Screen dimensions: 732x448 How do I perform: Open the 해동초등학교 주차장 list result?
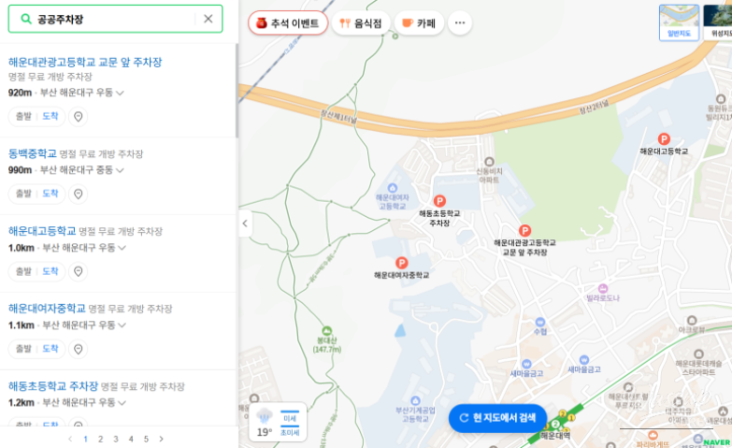pos(54,386)
